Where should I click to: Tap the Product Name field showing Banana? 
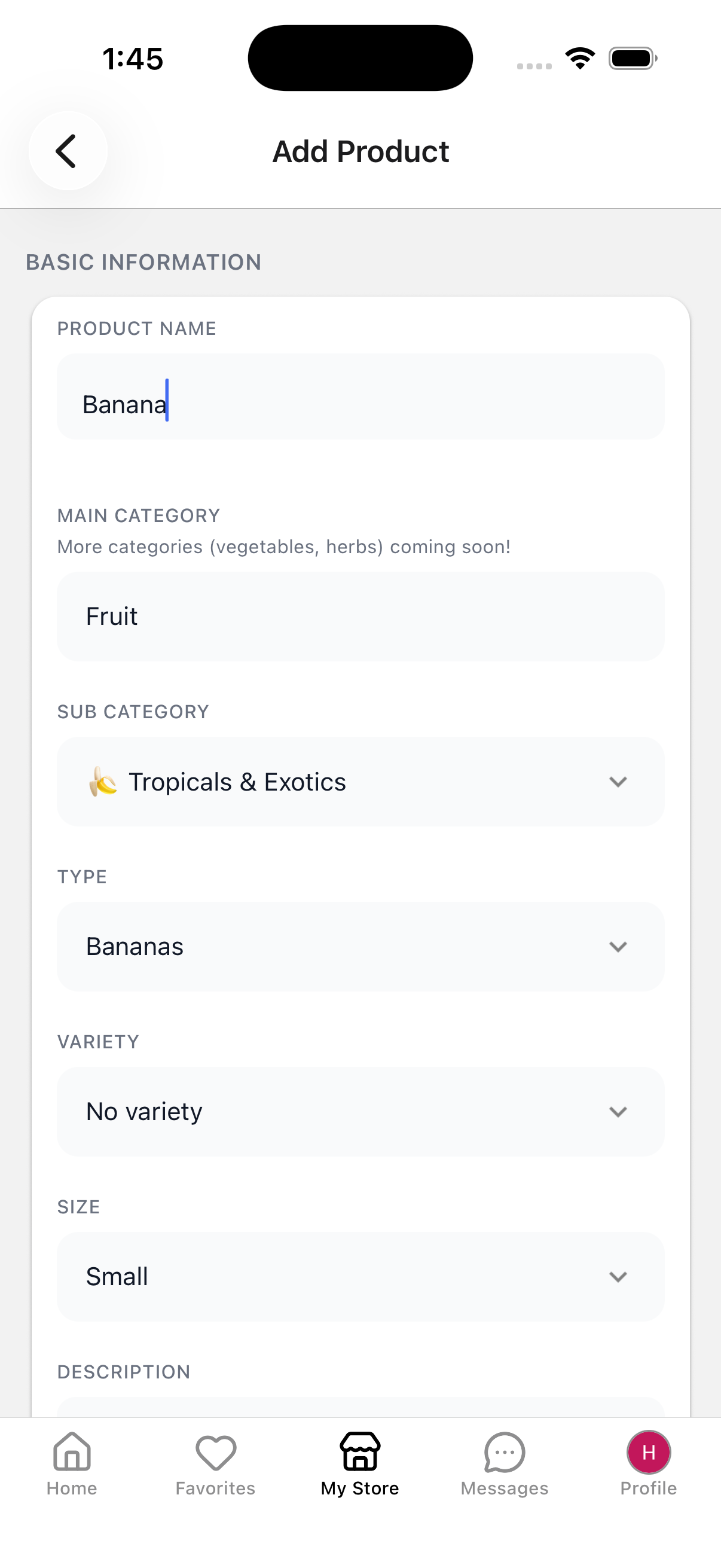tap(360, 397)
